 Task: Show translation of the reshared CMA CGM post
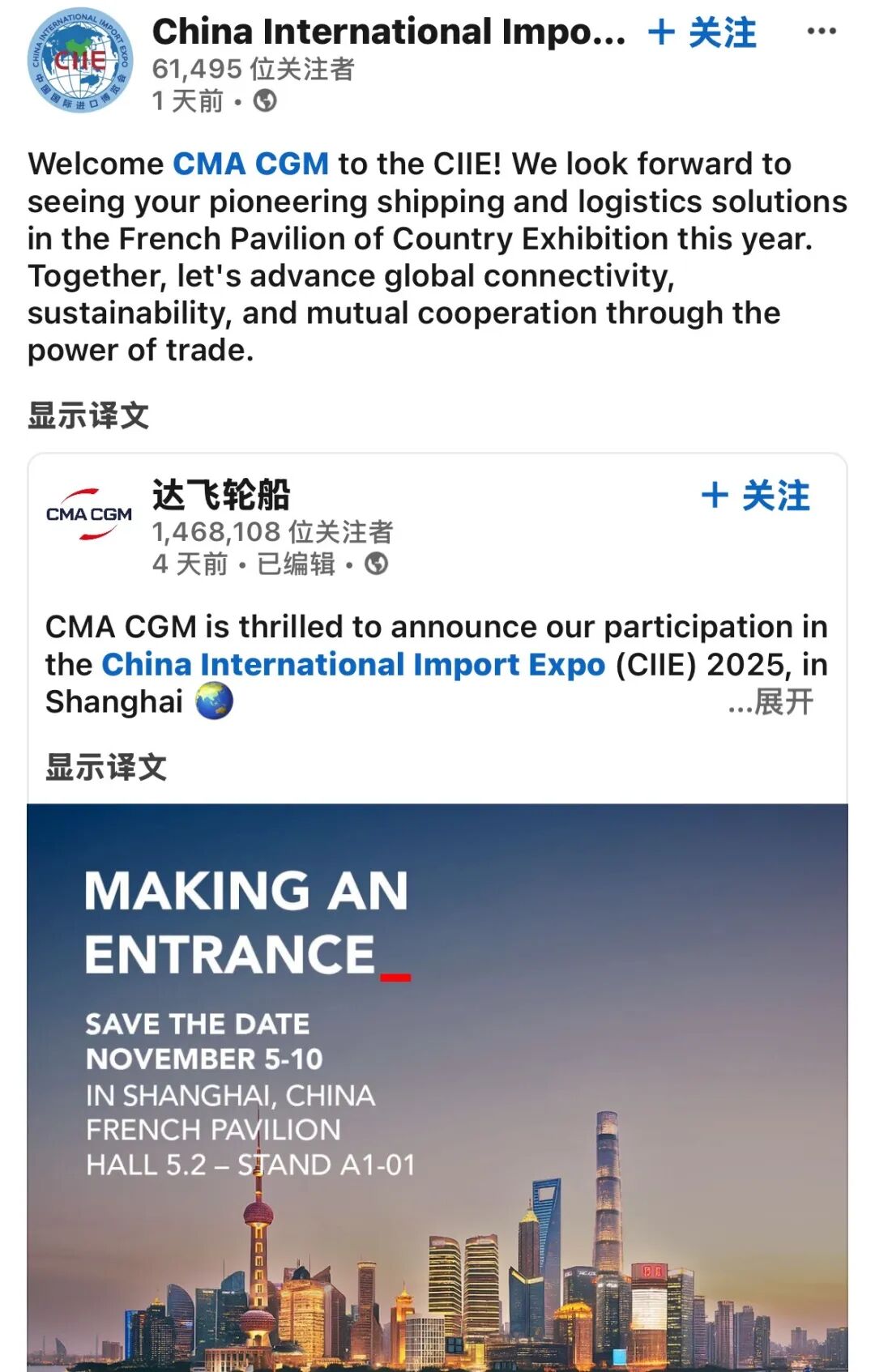[x=106, y=767]
